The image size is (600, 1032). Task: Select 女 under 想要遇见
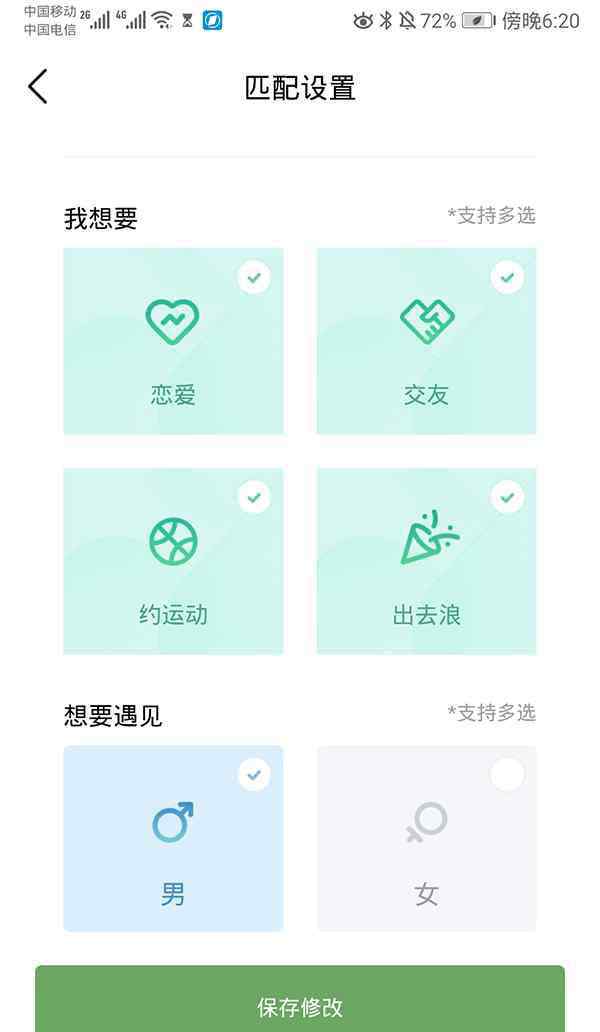pos(426,838)
